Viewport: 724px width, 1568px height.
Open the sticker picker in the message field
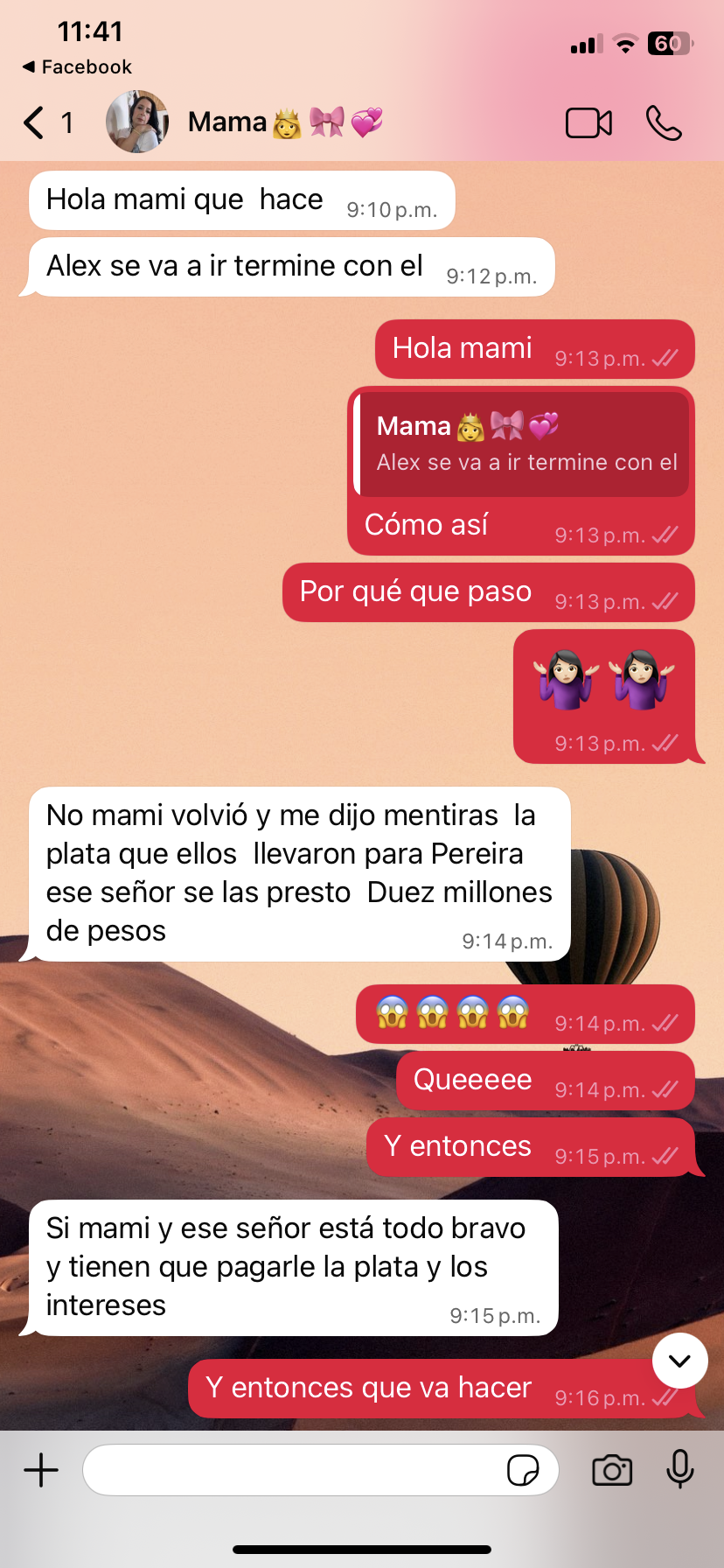pos(523,1471)
